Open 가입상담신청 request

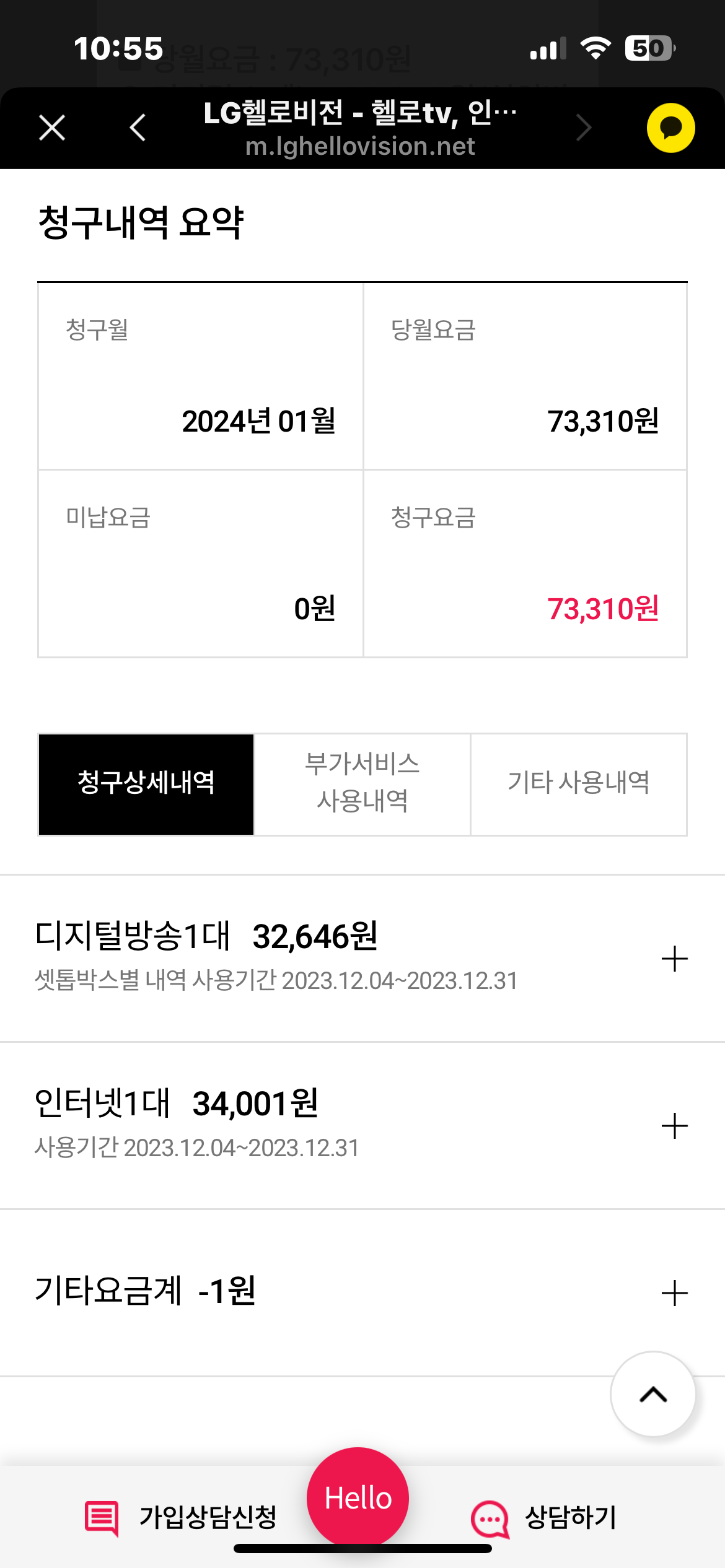181,1517
